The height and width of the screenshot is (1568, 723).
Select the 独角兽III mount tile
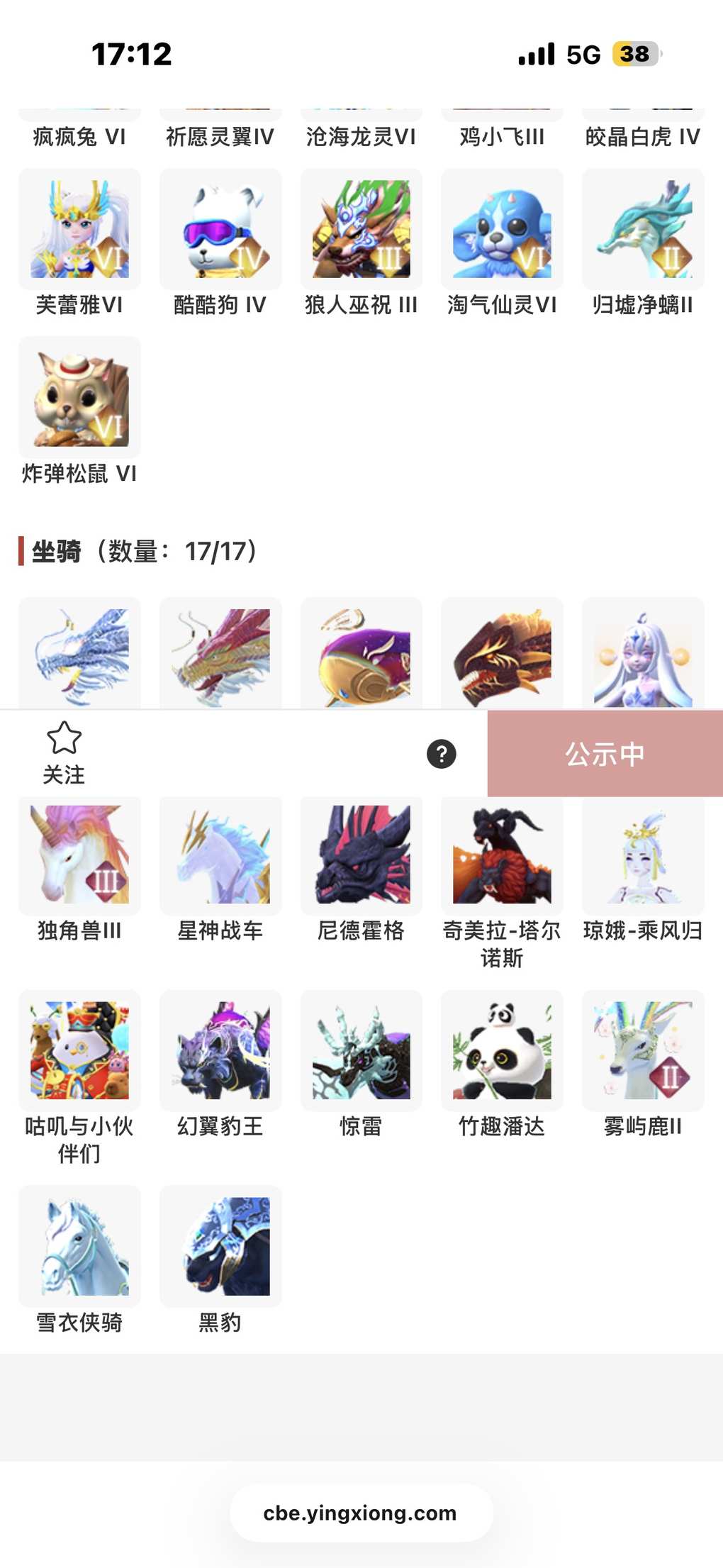79,855
